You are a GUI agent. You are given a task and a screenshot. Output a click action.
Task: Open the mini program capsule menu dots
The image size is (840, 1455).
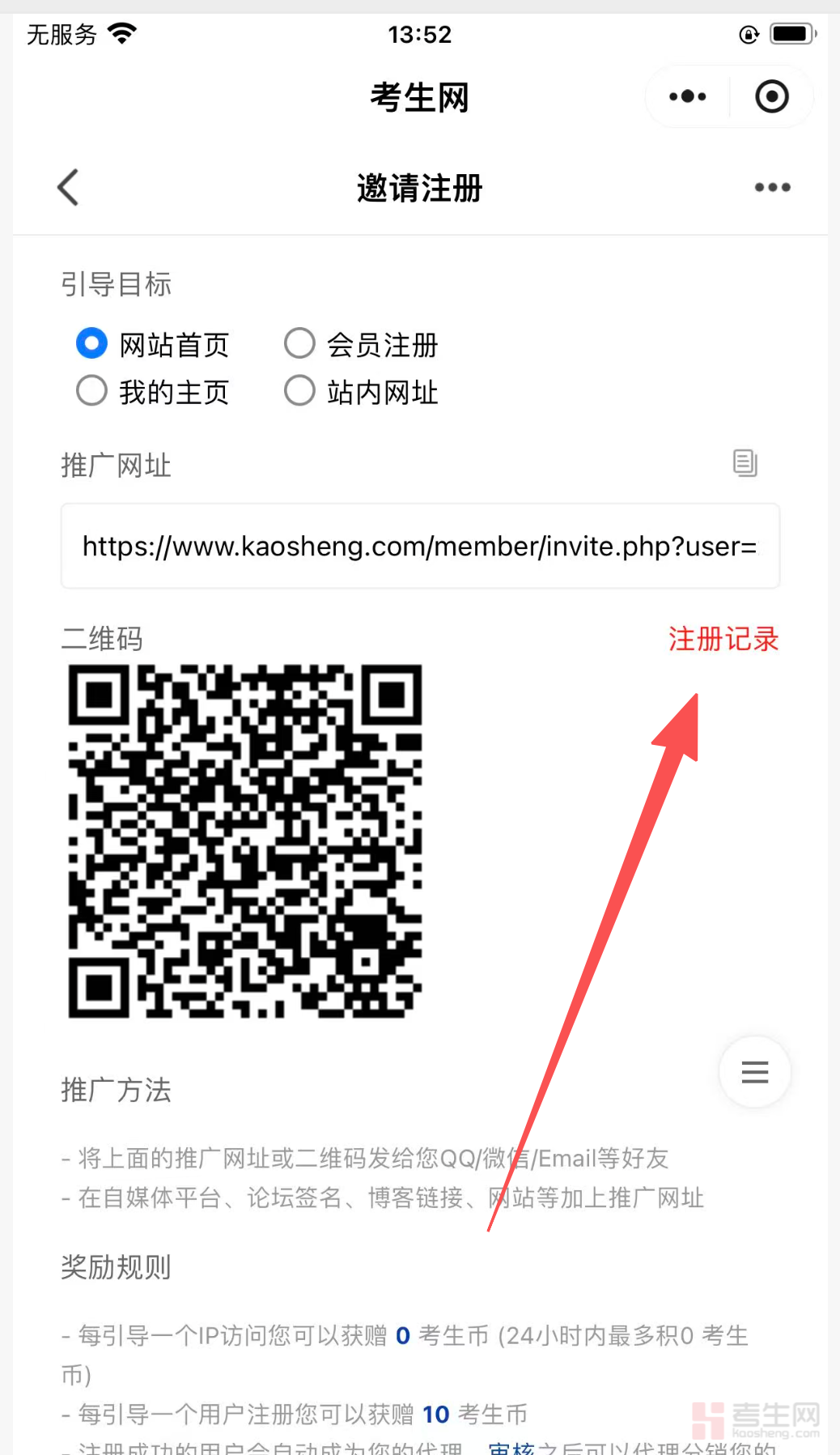coord(688,97)
